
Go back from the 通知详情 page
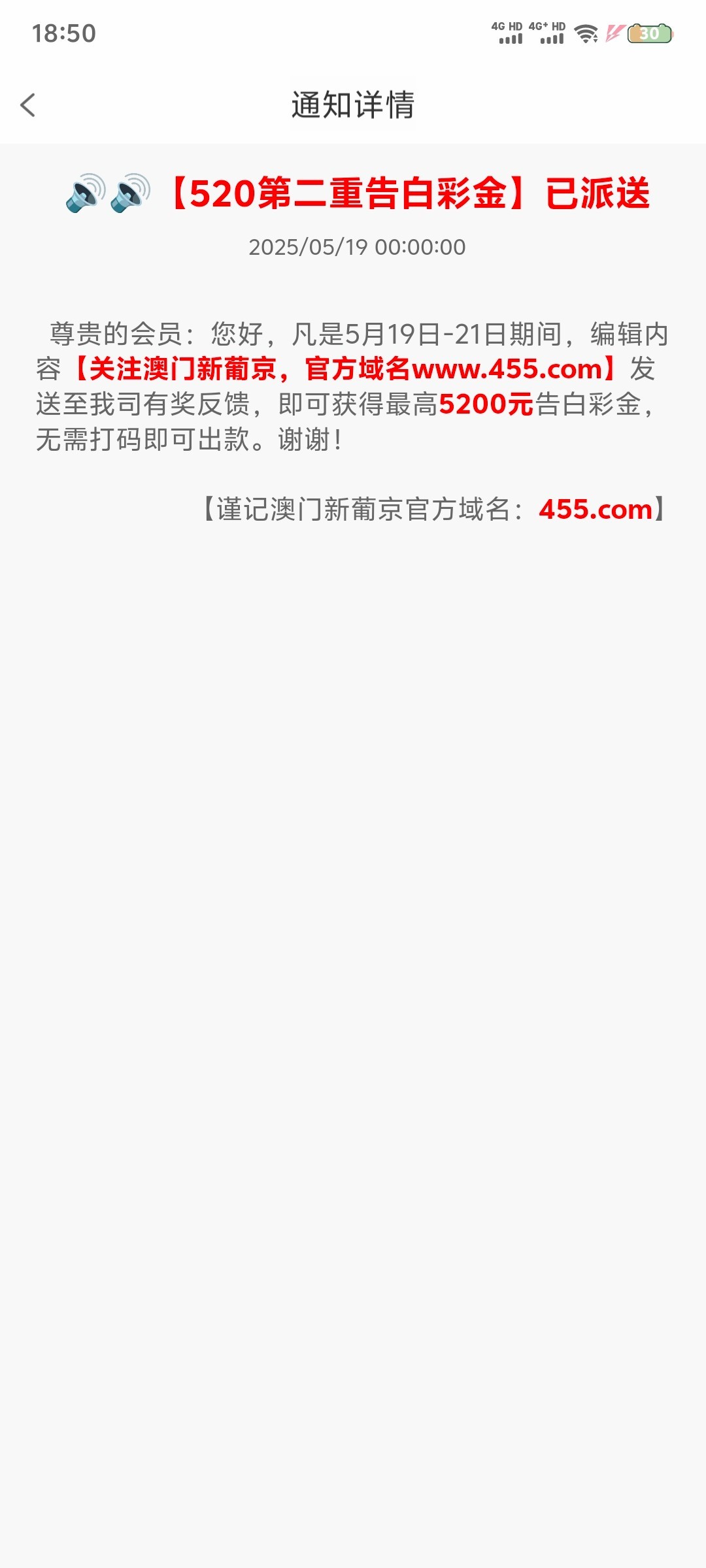click(x=27, y=105)
